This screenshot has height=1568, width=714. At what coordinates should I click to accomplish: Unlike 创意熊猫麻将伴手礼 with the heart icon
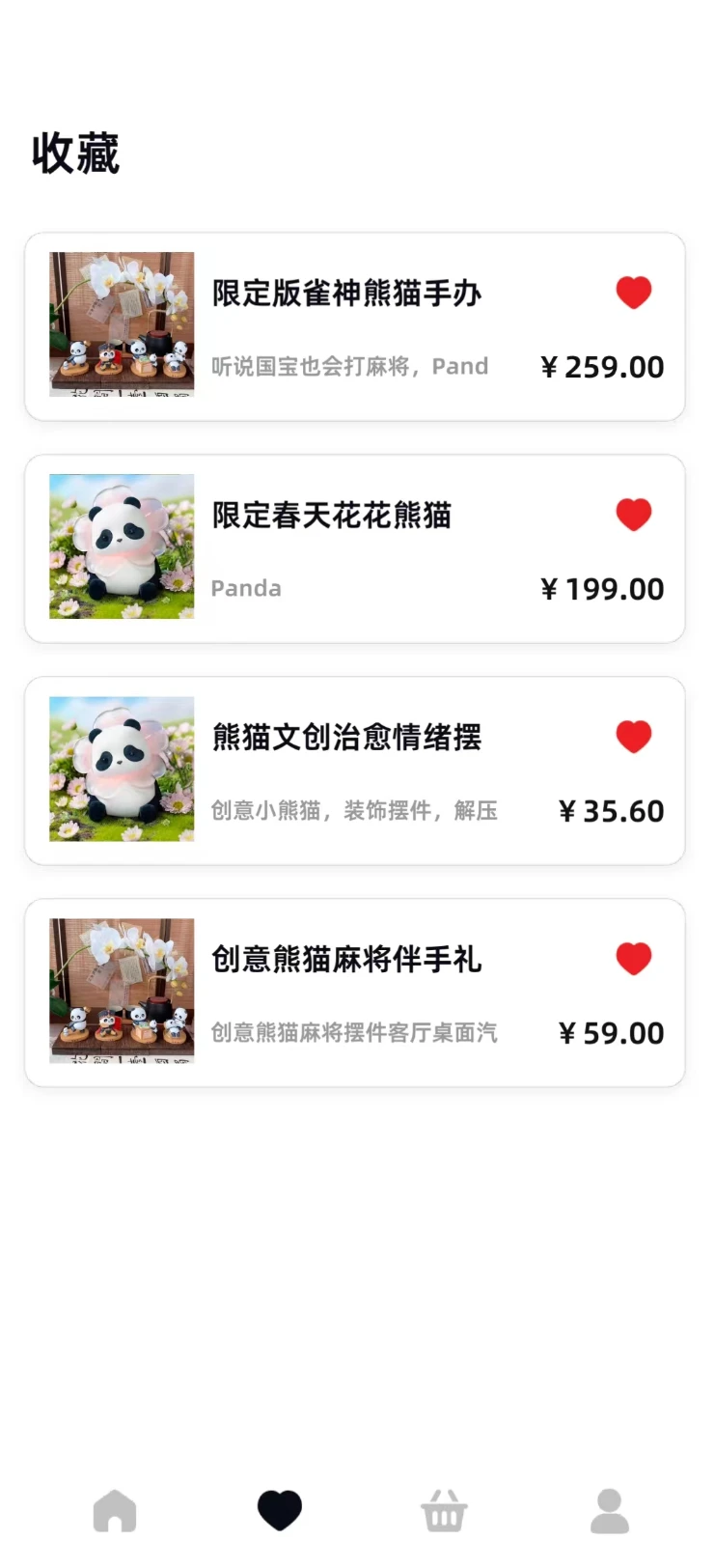(634, 958)
